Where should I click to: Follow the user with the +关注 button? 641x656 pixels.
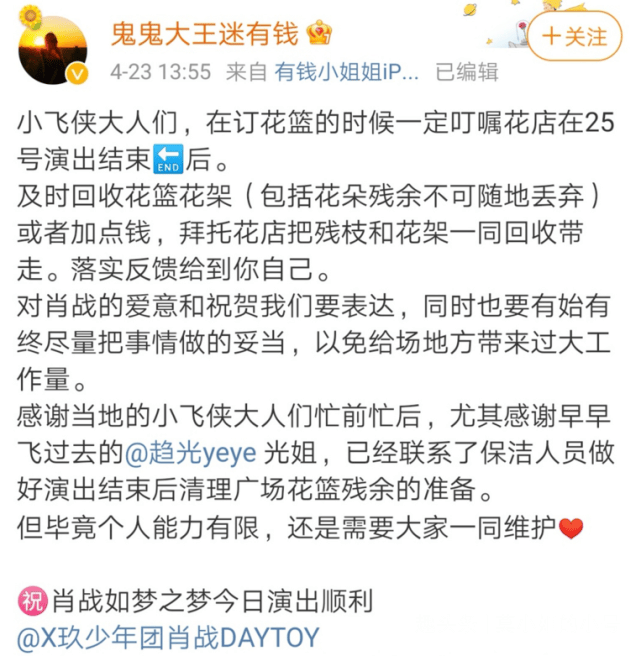pyautogui.click(x=574, y=38)
